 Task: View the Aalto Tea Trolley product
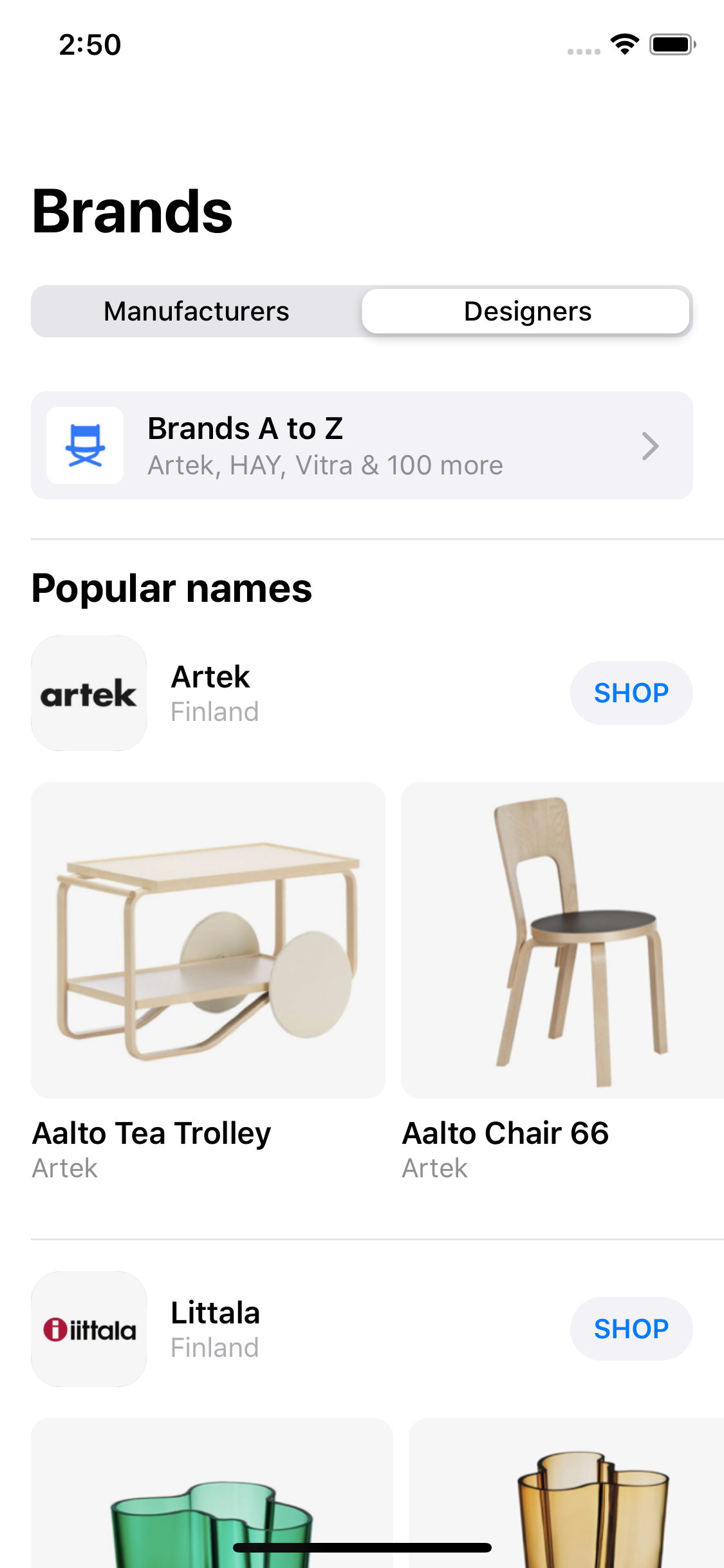(208, 940)
